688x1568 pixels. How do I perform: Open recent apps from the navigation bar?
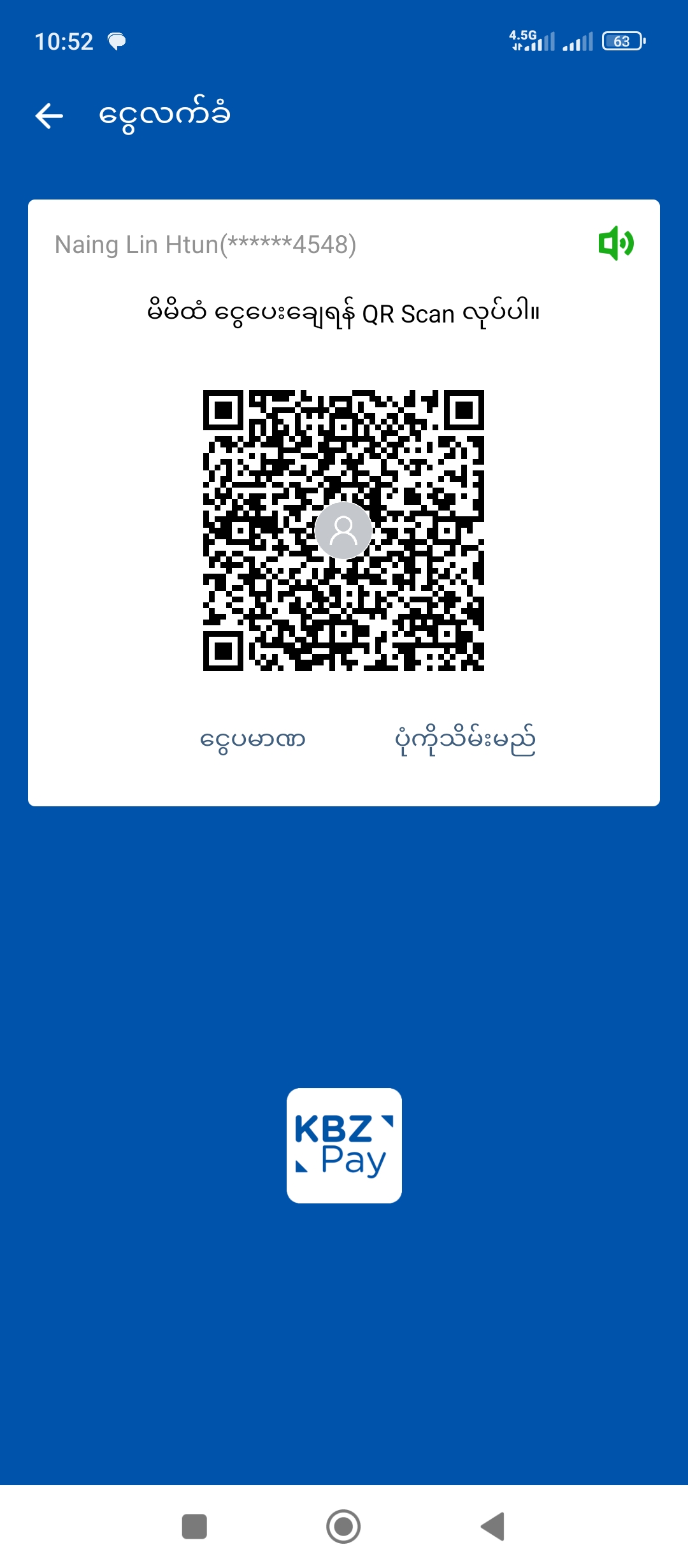194,1527
